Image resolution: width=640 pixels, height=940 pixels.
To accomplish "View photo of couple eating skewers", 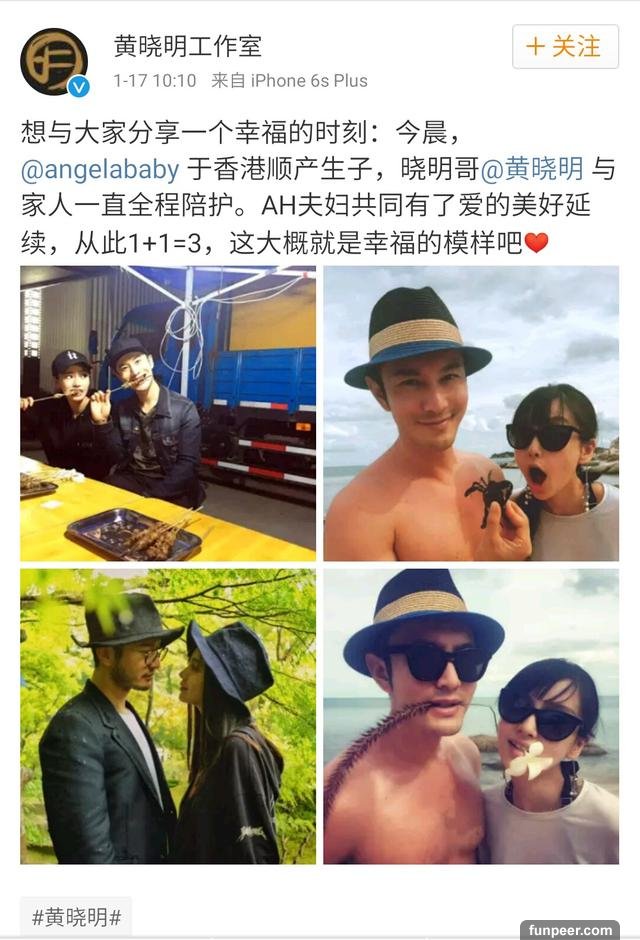I will pos(168,413).
